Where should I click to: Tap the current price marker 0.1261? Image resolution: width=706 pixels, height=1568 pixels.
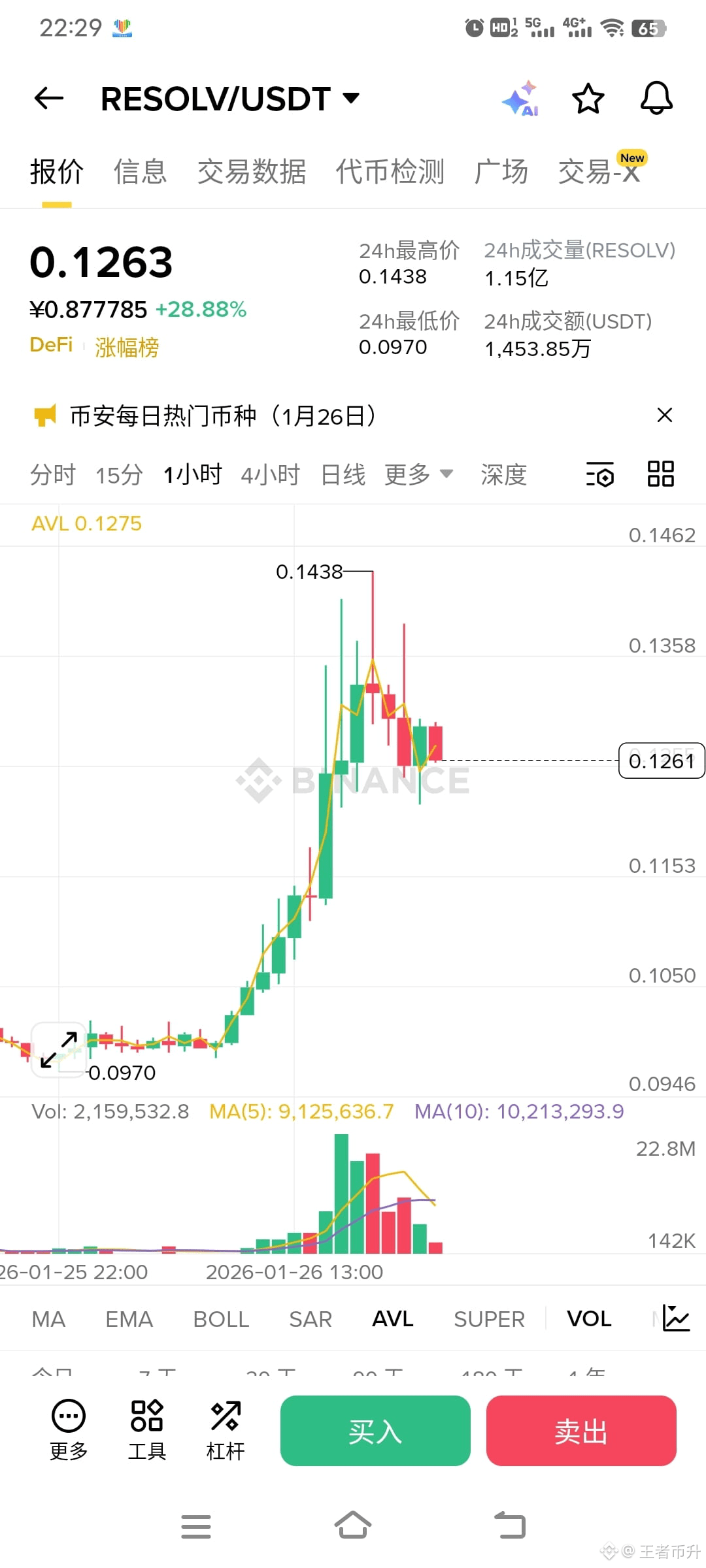[x=661, y=760]
